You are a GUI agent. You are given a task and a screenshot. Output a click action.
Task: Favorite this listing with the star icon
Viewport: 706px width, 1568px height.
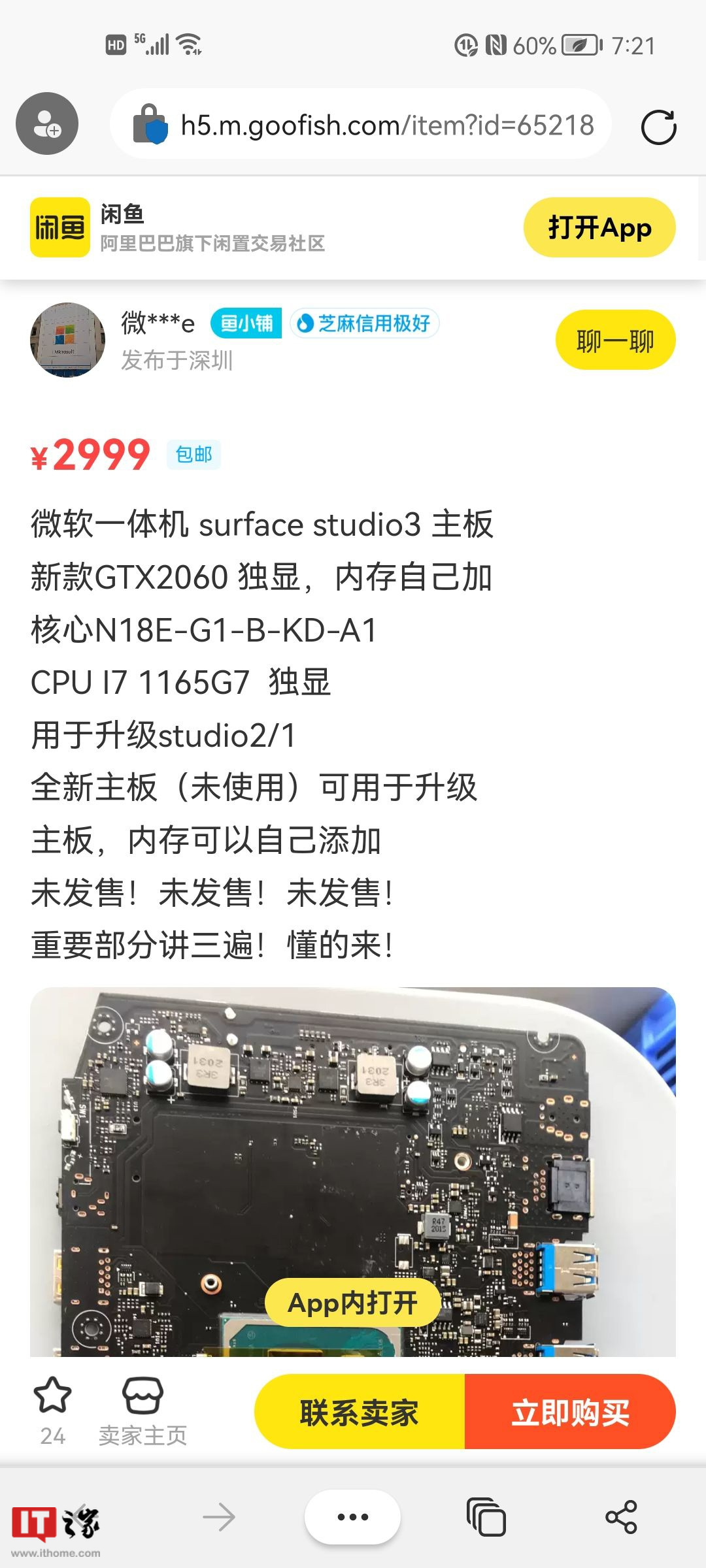(52, 1396)
